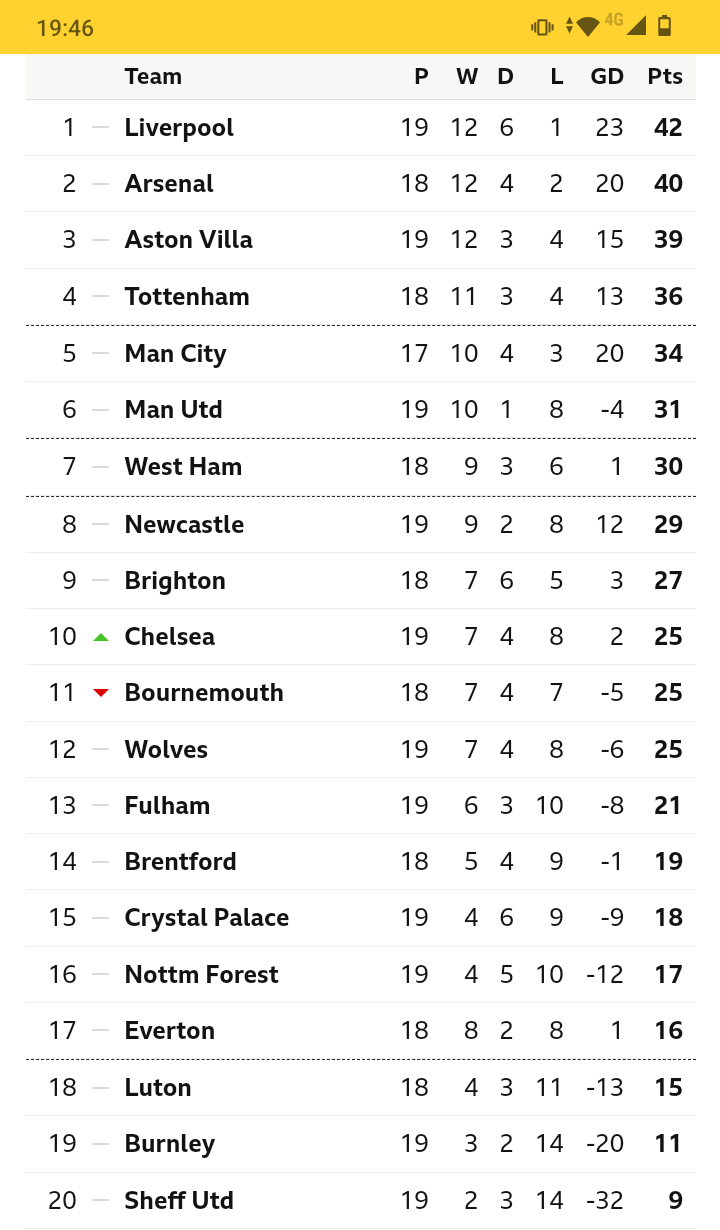Open Luton's team page
This screenshot has width=720, height=1230.
158,1088
